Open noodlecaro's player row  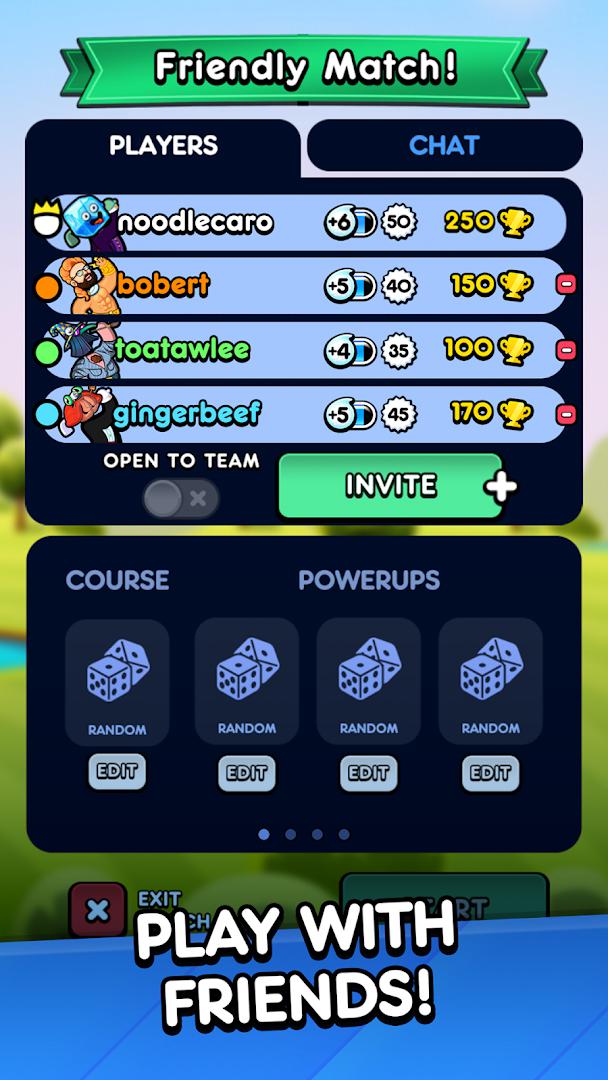300,222
